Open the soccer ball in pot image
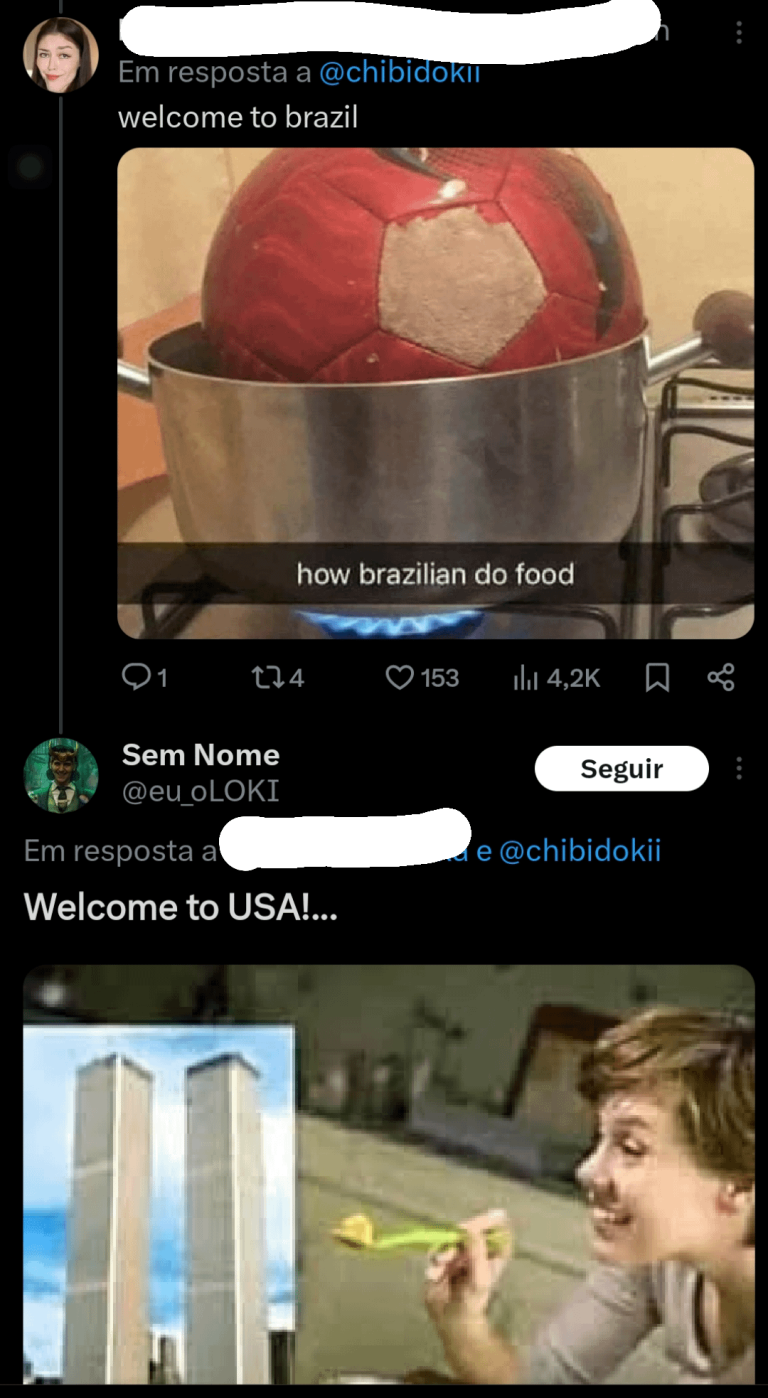 435,393
